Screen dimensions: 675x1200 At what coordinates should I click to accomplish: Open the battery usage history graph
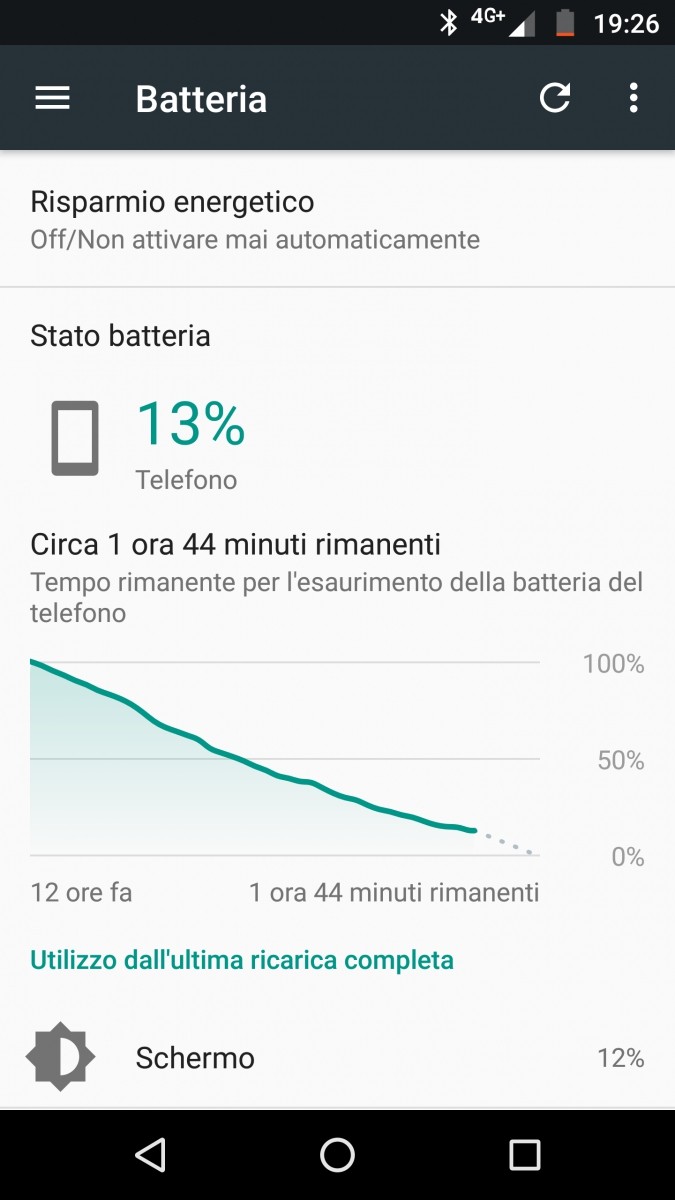tap(285, 760)
